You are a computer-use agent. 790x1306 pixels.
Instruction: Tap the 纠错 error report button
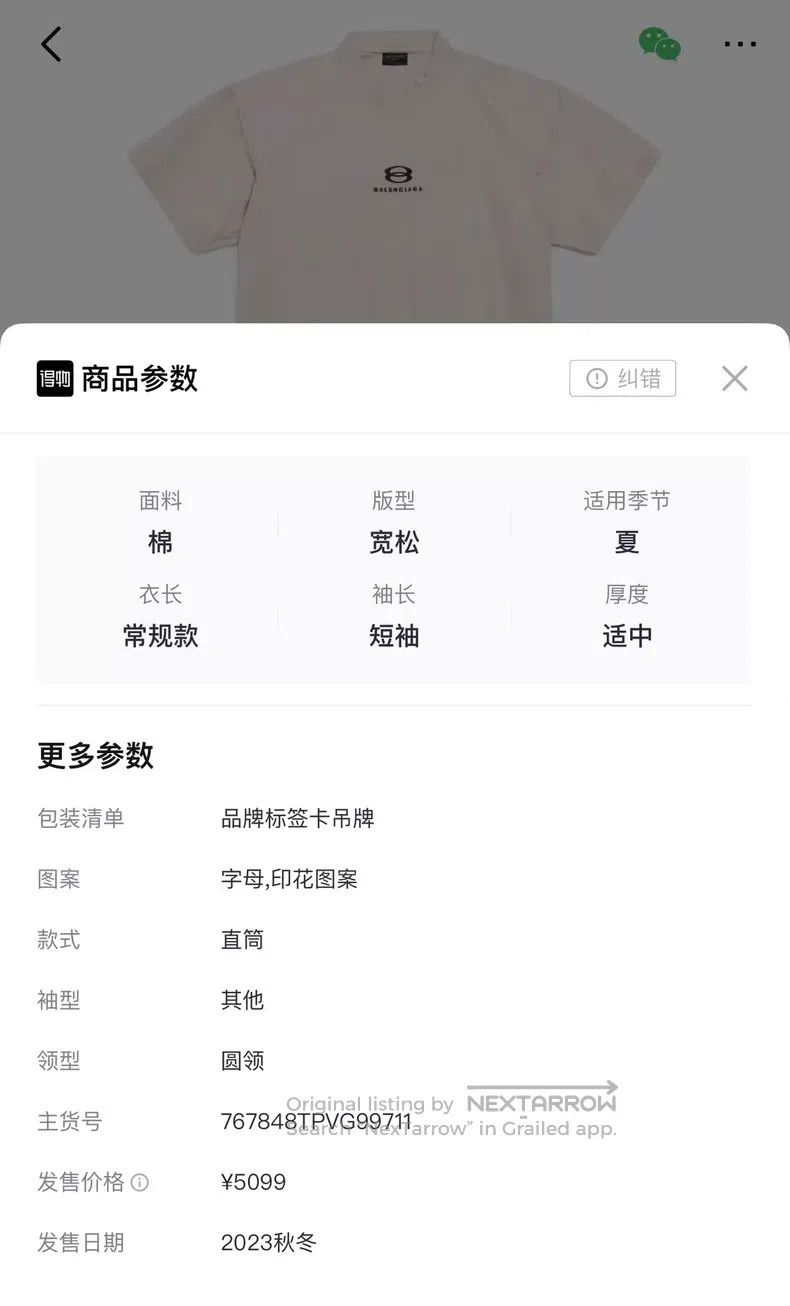coord(623,378)
